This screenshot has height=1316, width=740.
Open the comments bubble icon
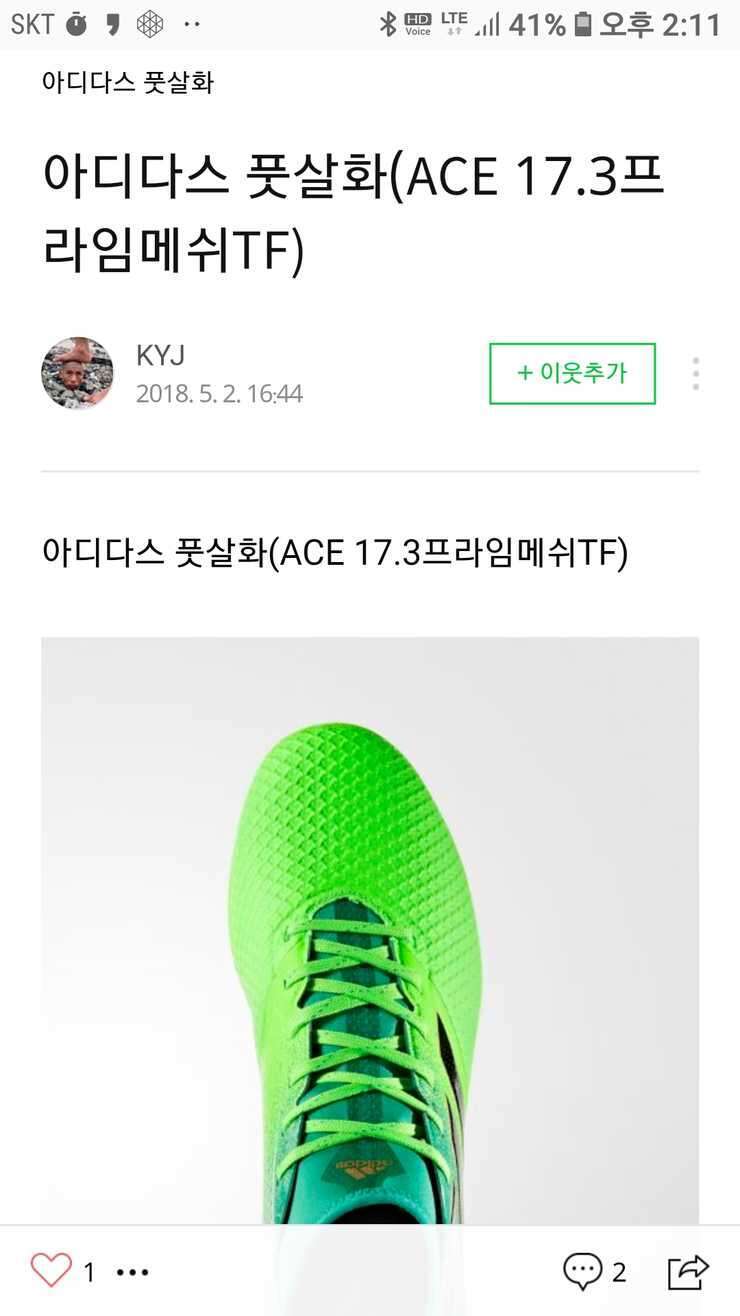[583, 1271]
